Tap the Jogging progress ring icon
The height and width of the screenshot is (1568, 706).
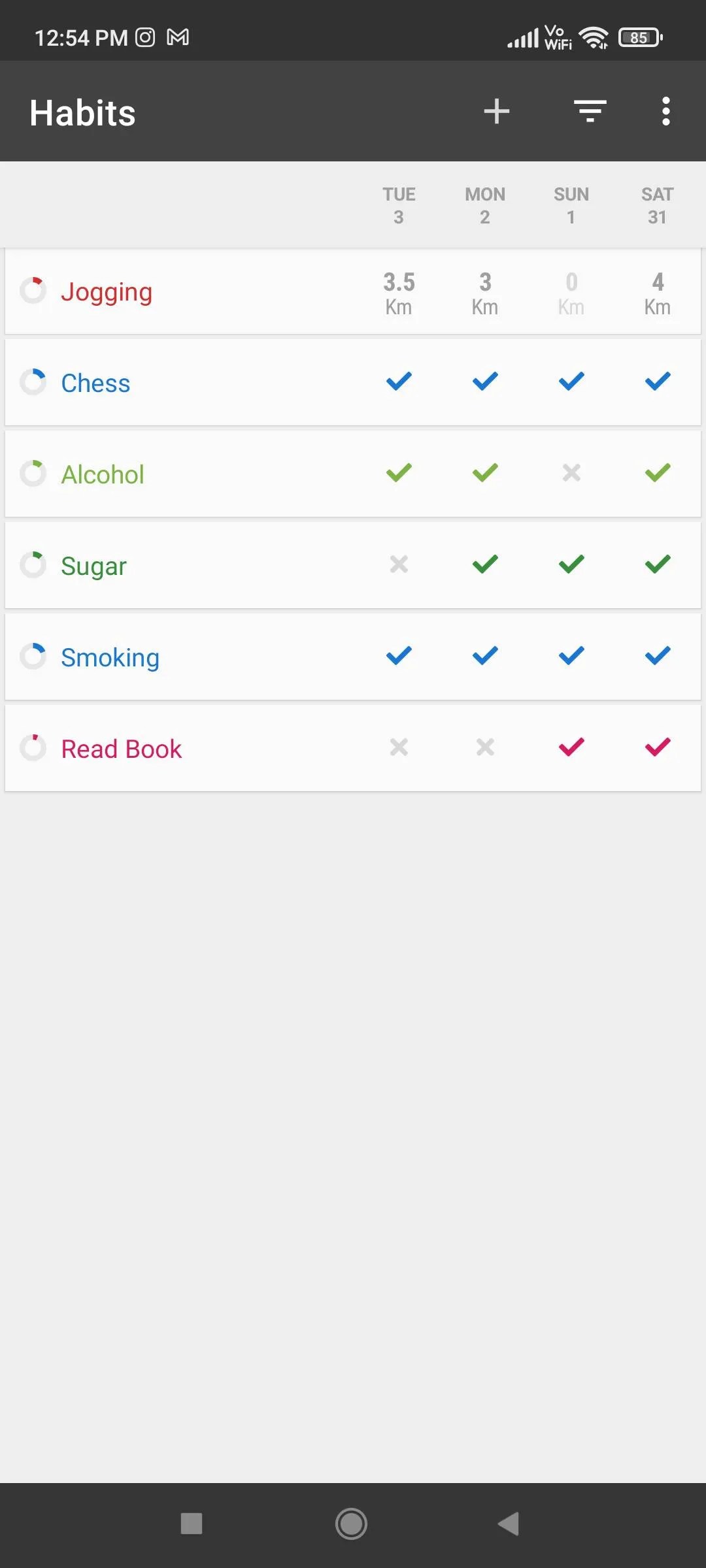point(34,291)
